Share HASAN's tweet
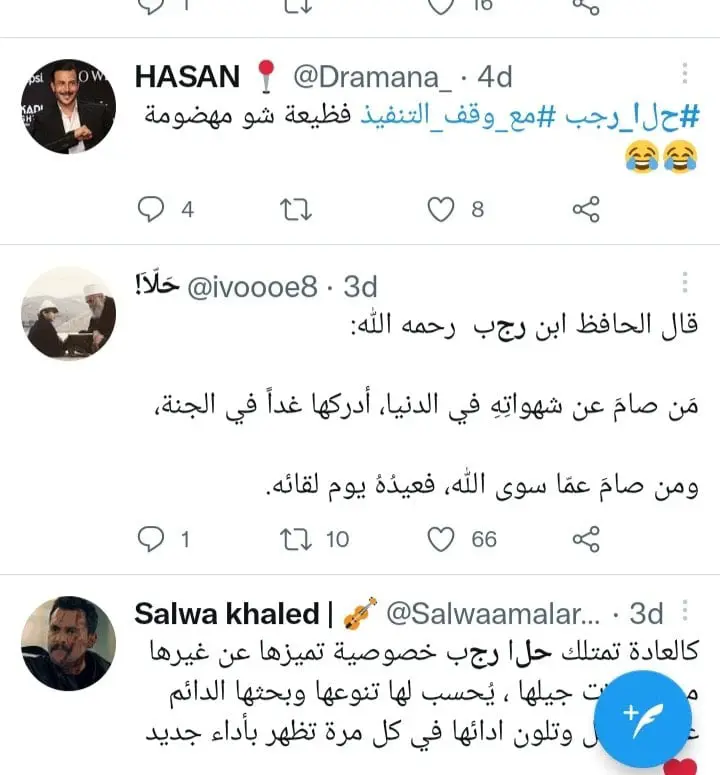The height and width of the screenshot is (775, 720). (585, 209)
